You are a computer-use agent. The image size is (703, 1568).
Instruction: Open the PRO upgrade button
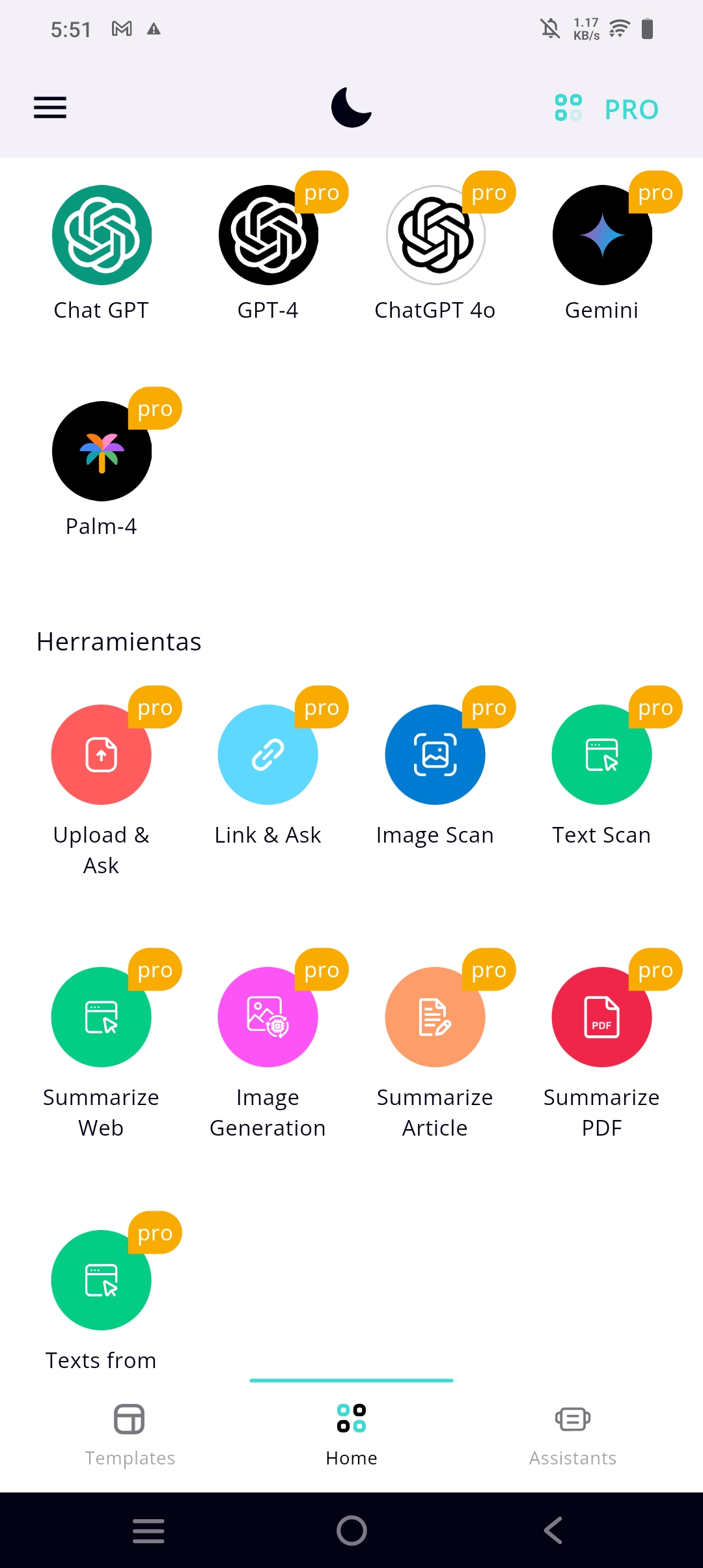[607, 109]
